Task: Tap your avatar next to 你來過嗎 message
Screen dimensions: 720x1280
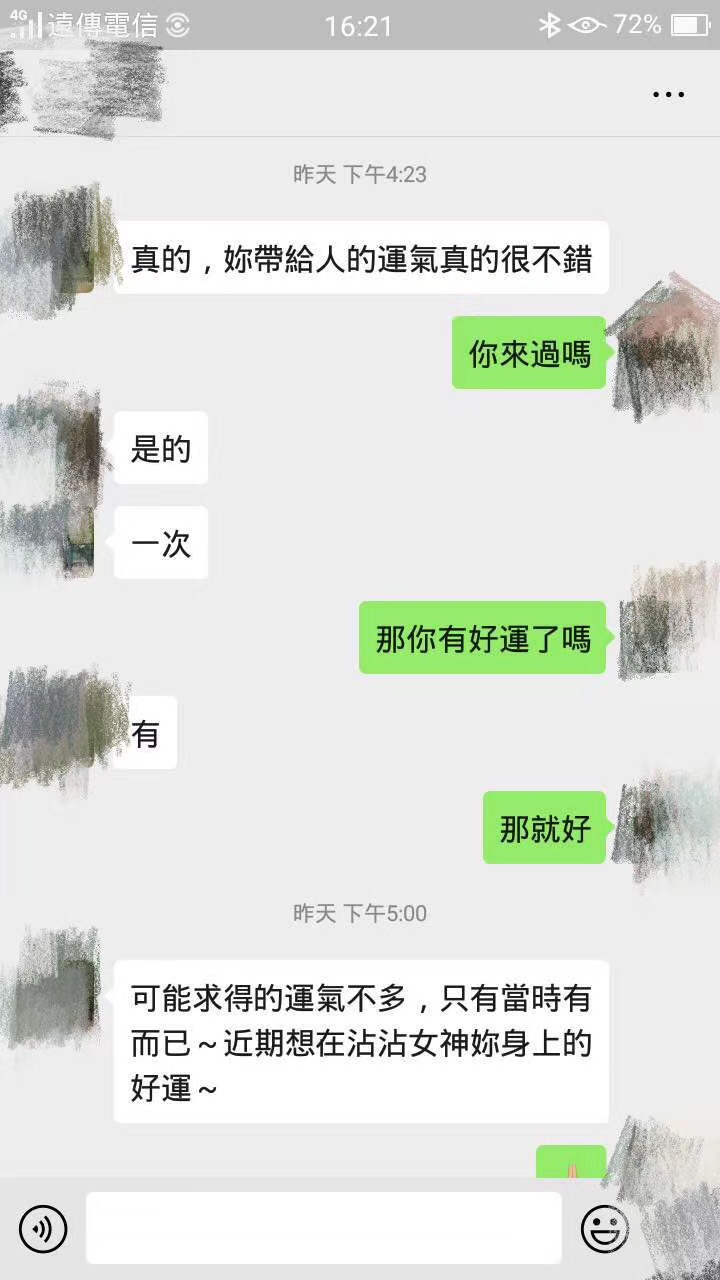Action: coord(667,352)
